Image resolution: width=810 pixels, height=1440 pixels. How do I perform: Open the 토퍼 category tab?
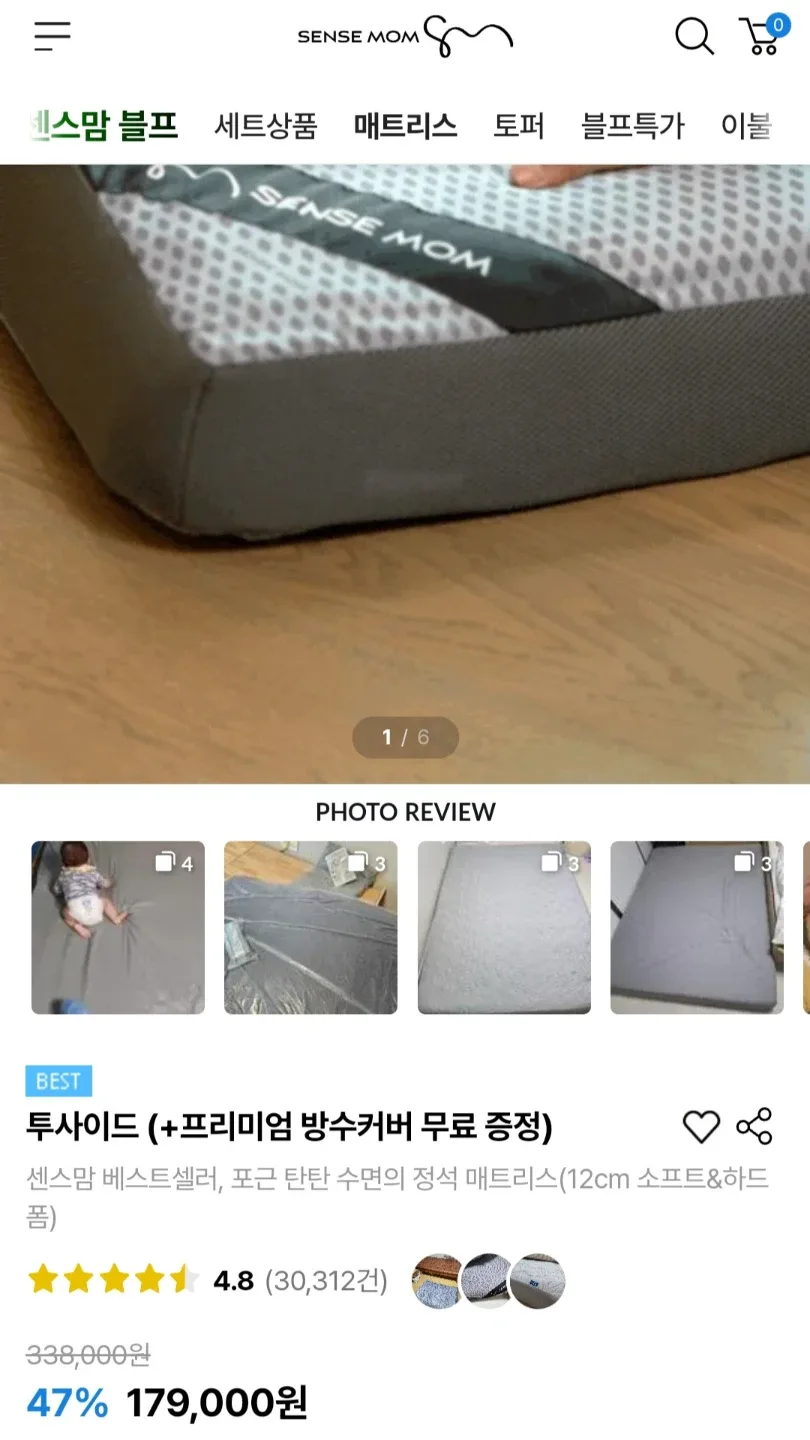coord(519,127)
